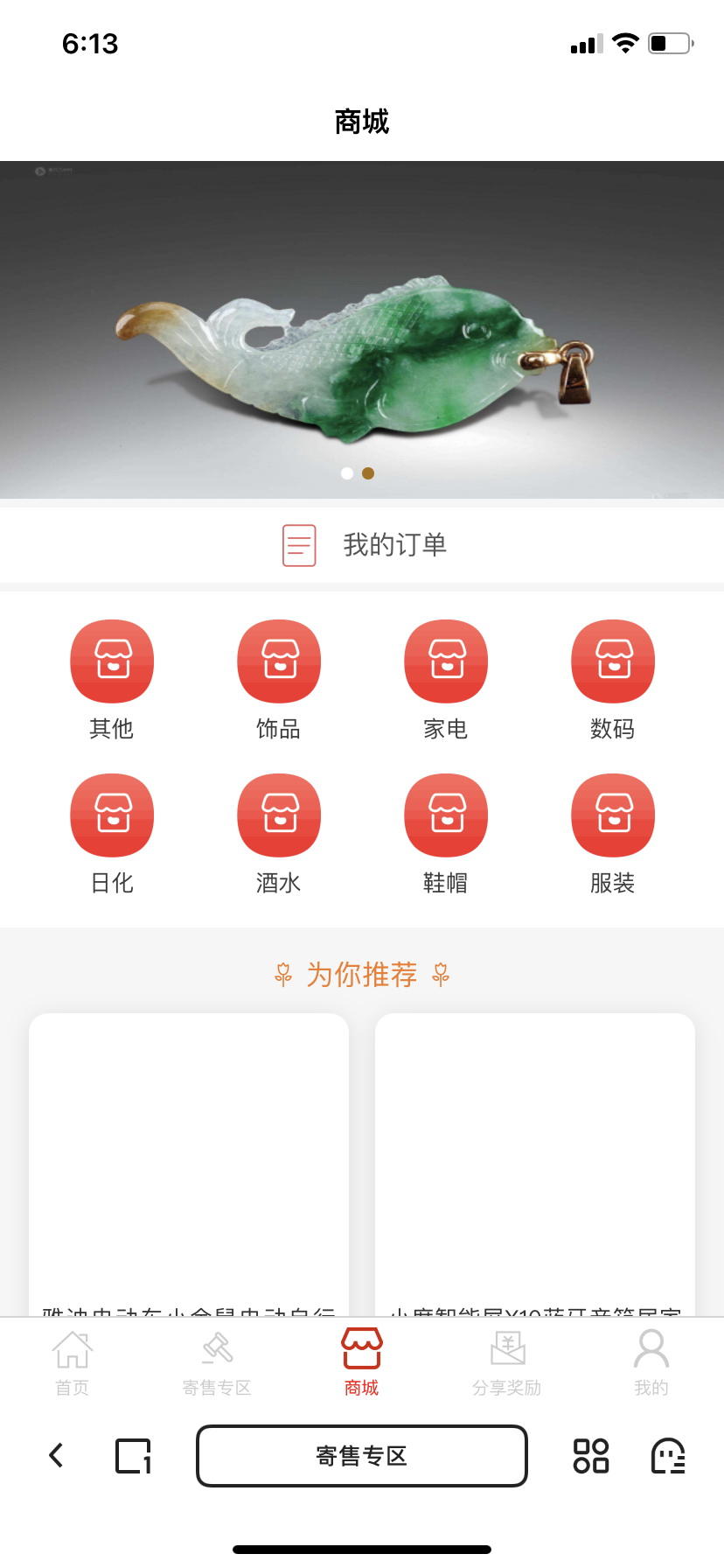
Task: Open 我的订单 order list
Action: [x=362, y=545]
